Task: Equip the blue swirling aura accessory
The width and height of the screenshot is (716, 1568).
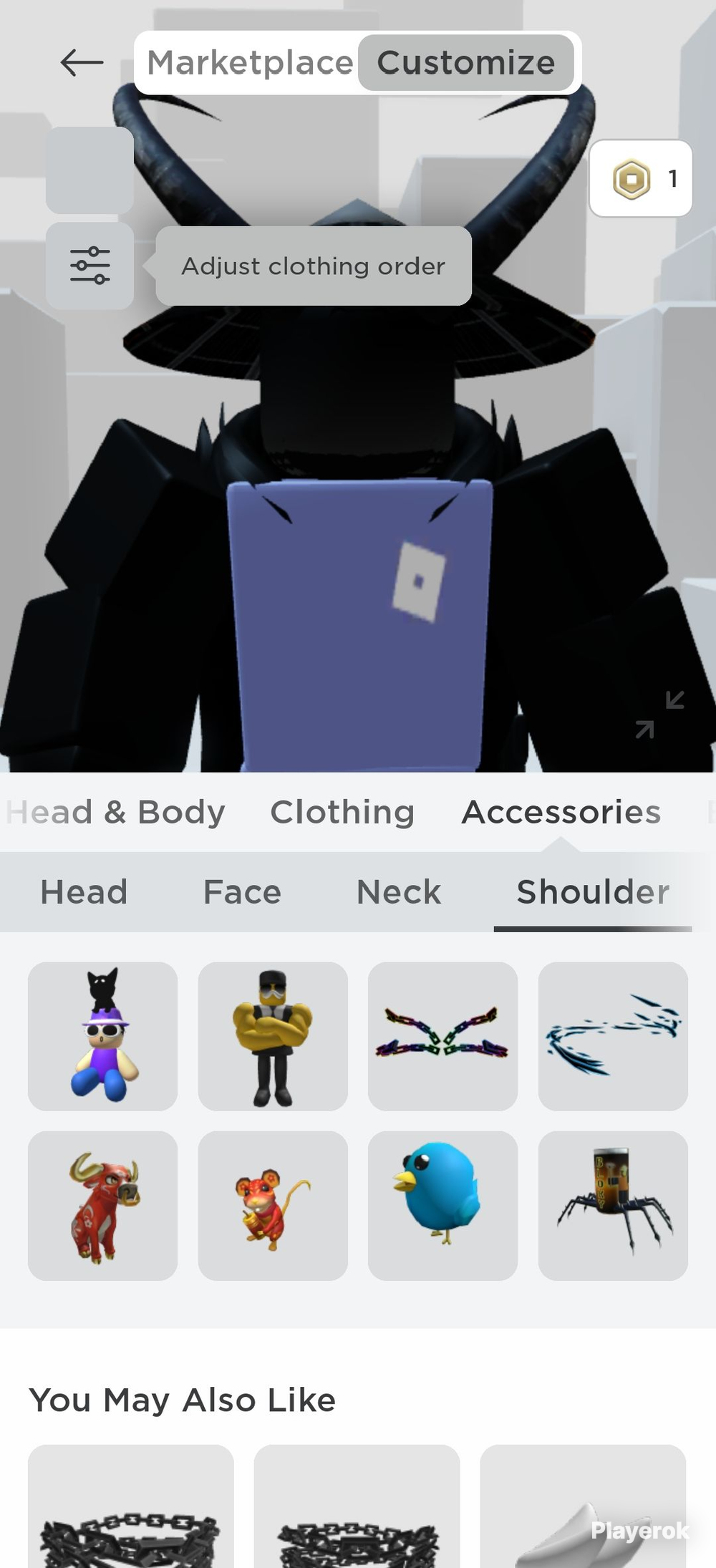Action: (x=613, y=1036)
